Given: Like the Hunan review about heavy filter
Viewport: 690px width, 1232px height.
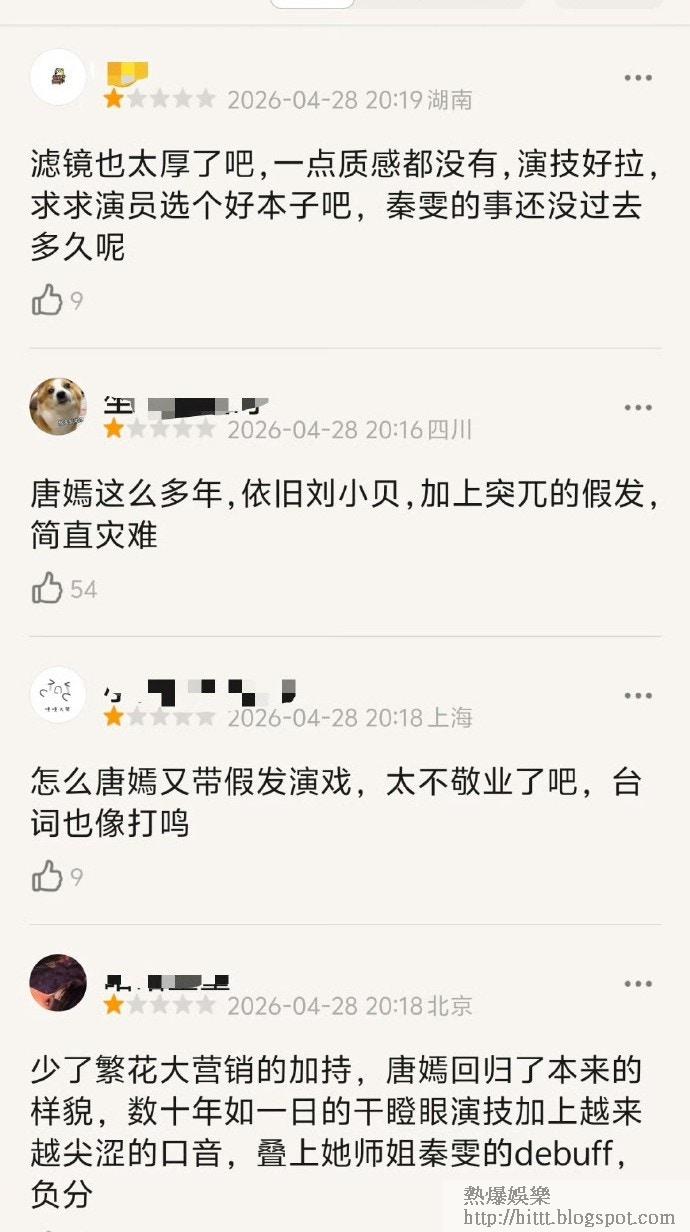Looking at the screenshot, I should coord(47,300).
